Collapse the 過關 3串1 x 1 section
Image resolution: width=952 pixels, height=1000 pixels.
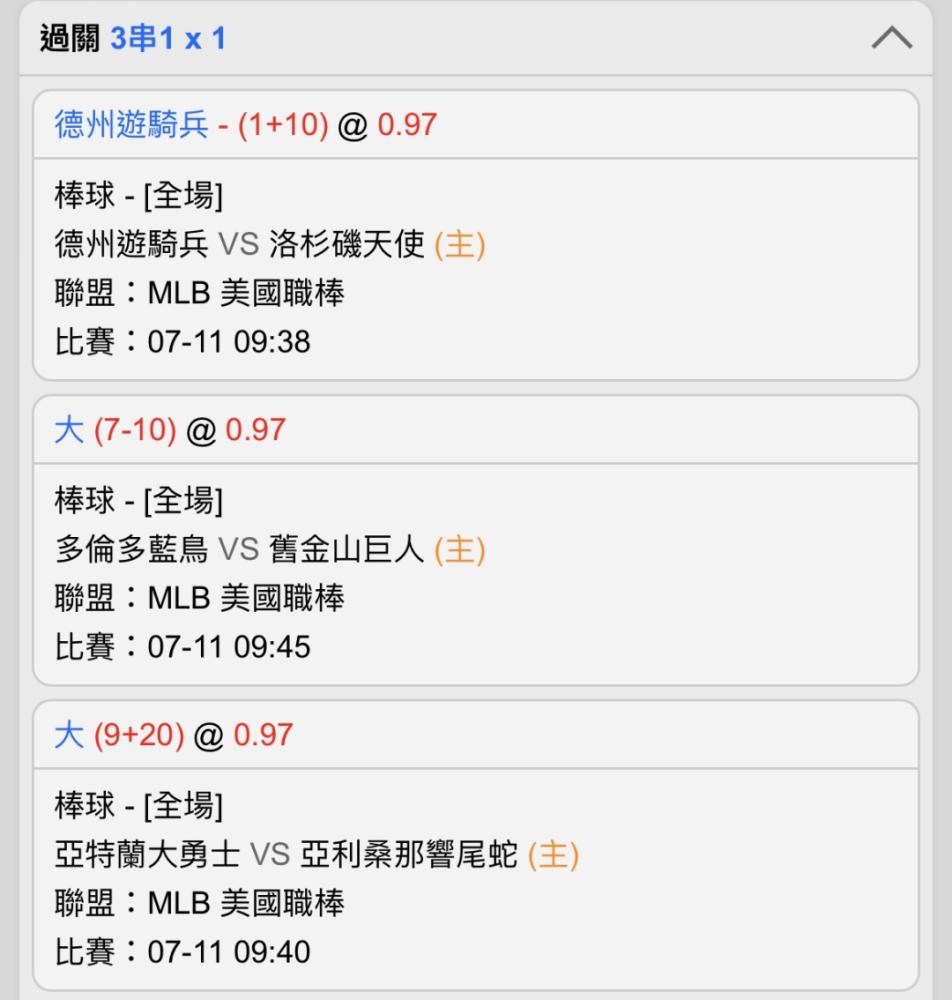[x=891, y=37]
